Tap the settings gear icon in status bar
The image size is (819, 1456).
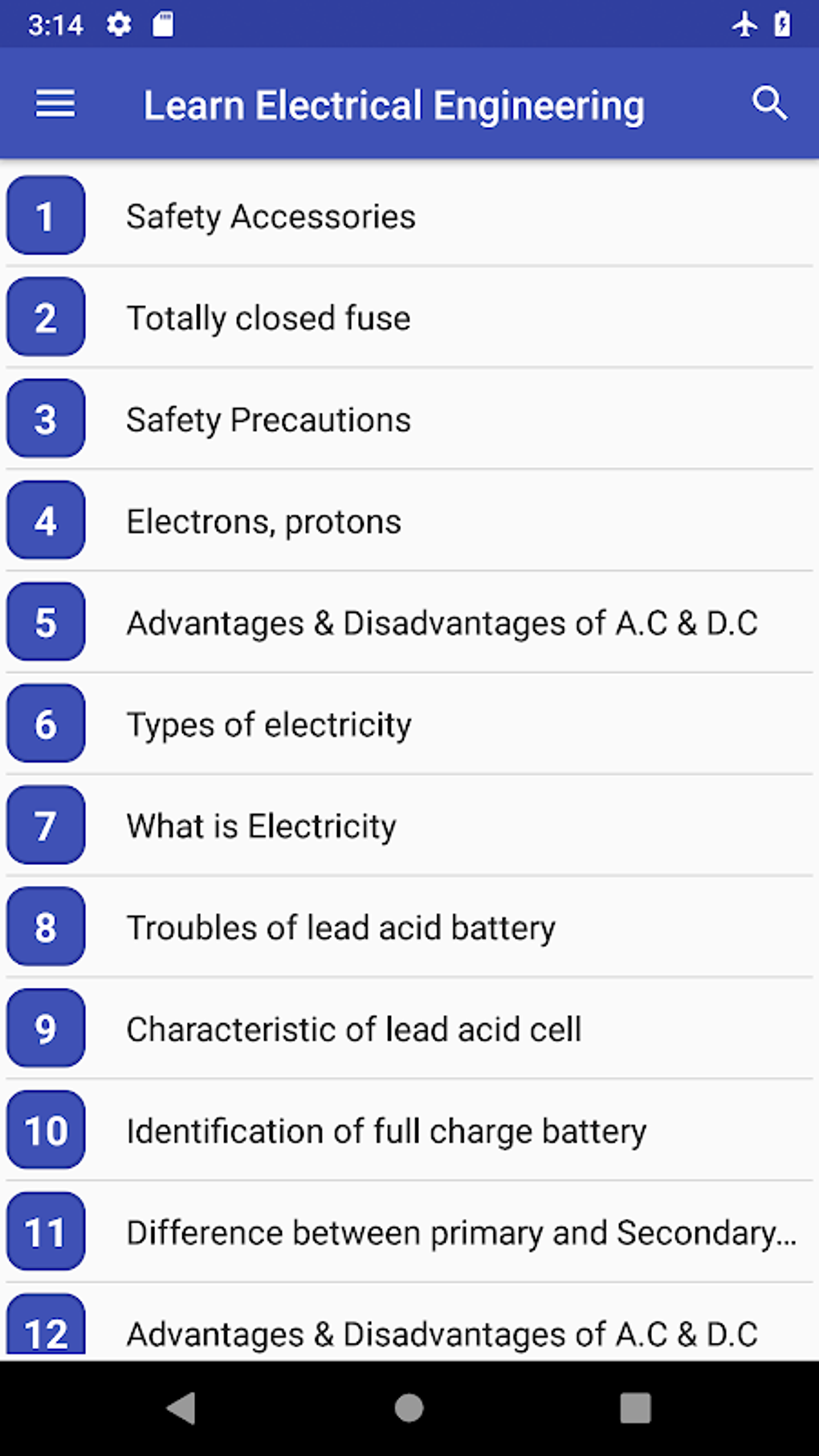(120, 24)
